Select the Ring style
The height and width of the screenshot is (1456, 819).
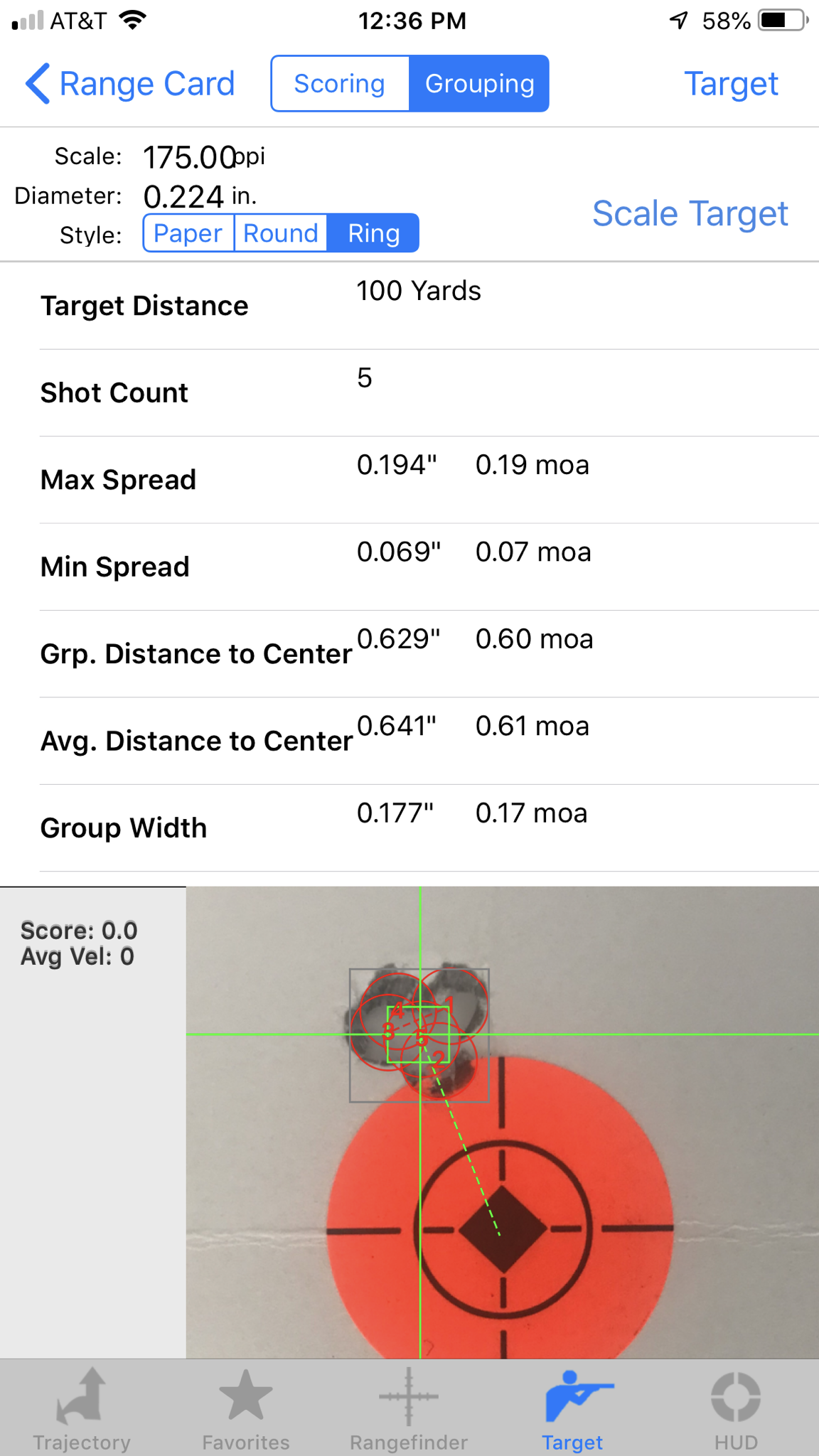coord(373,233)
